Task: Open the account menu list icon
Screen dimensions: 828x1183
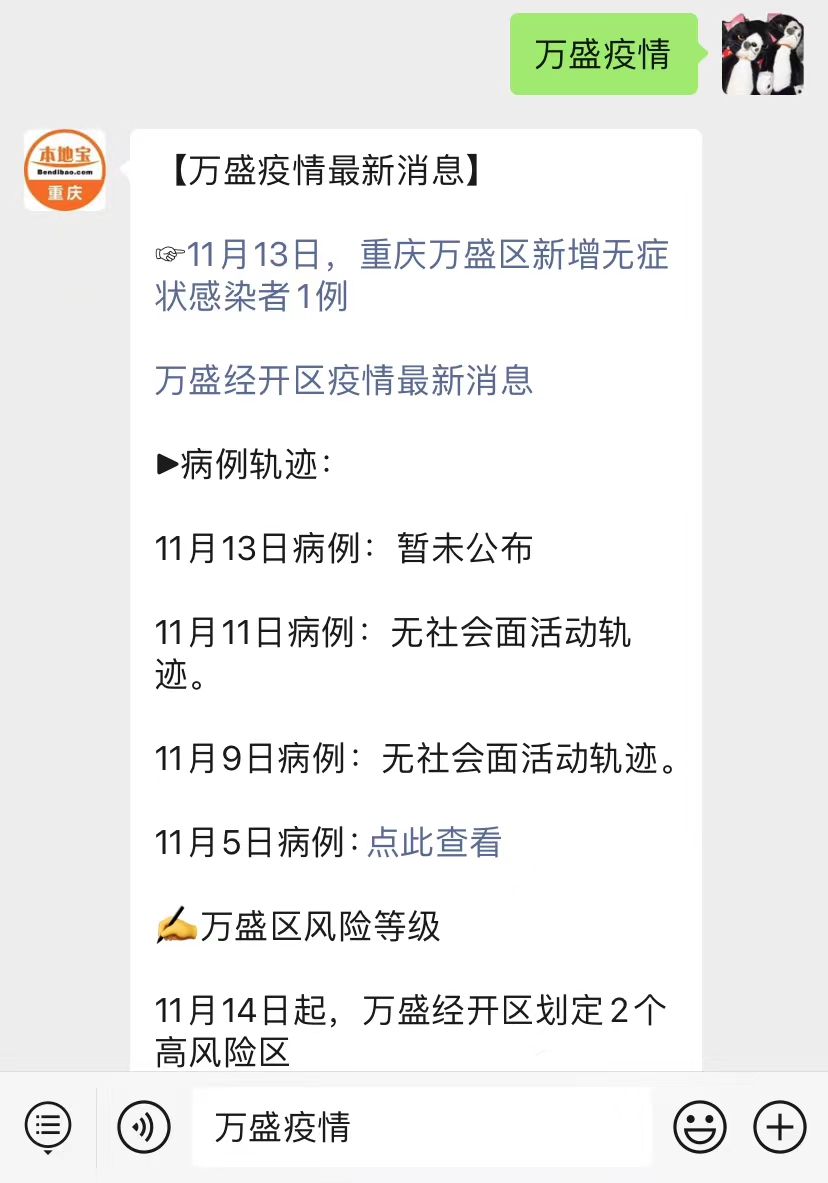Action: point(47,1127)
